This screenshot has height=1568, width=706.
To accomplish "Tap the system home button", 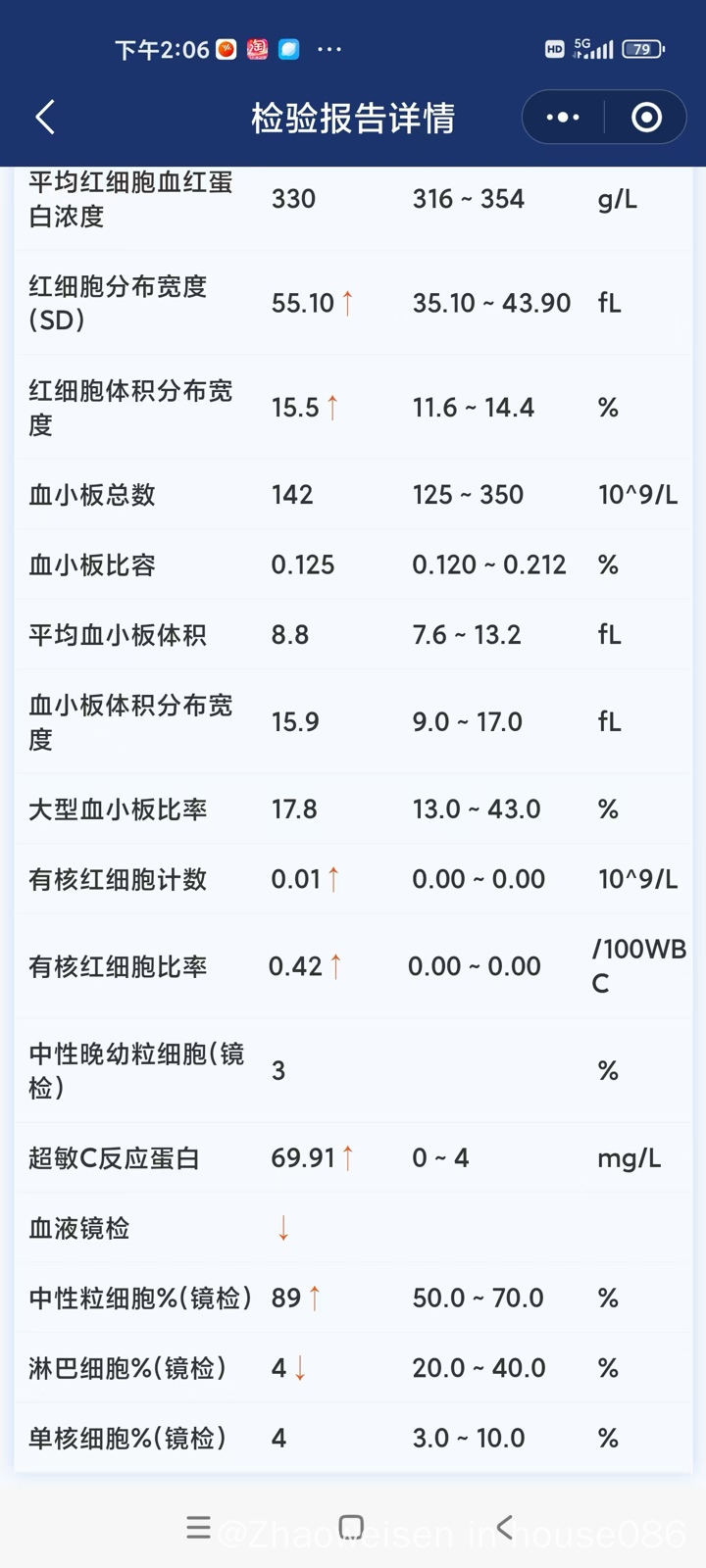I will [351, 1527].
